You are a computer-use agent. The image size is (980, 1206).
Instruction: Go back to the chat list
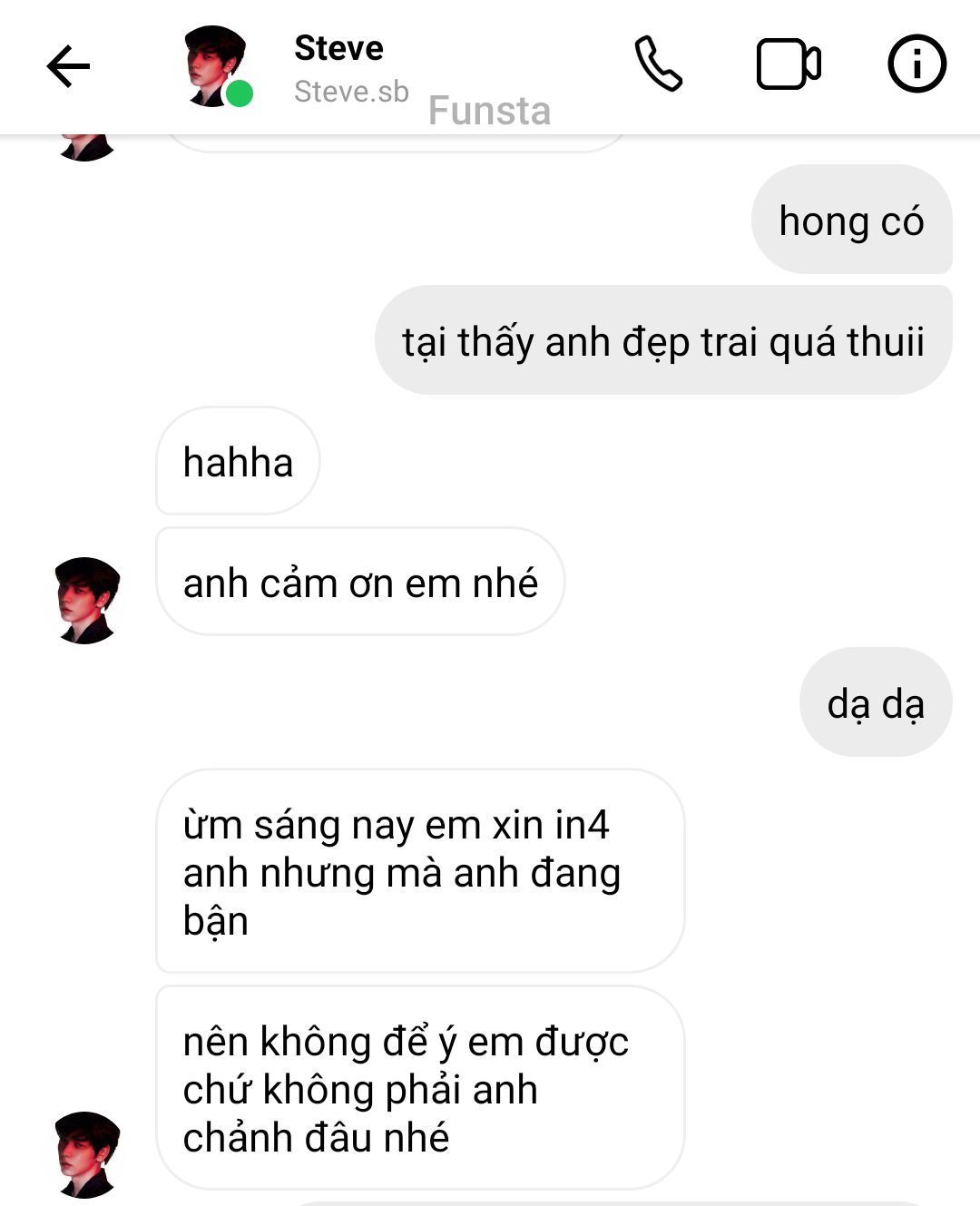[68, 66]
